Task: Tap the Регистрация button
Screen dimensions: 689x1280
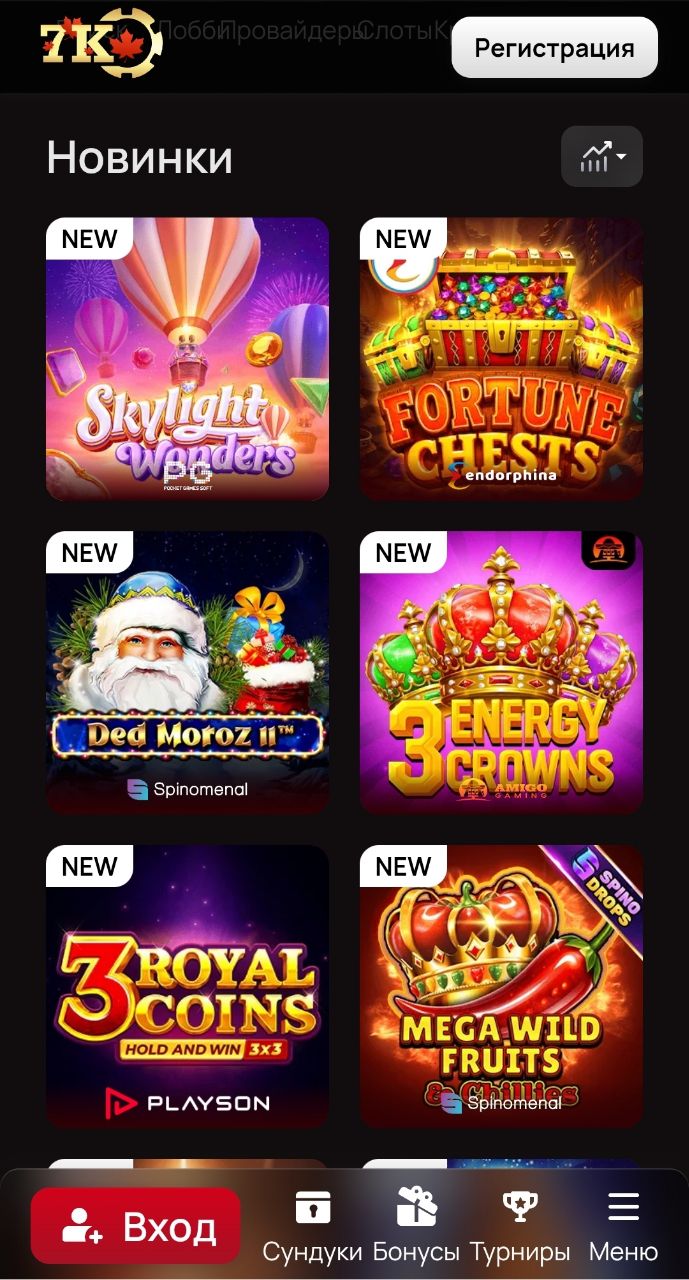Action: coord(554,47)
